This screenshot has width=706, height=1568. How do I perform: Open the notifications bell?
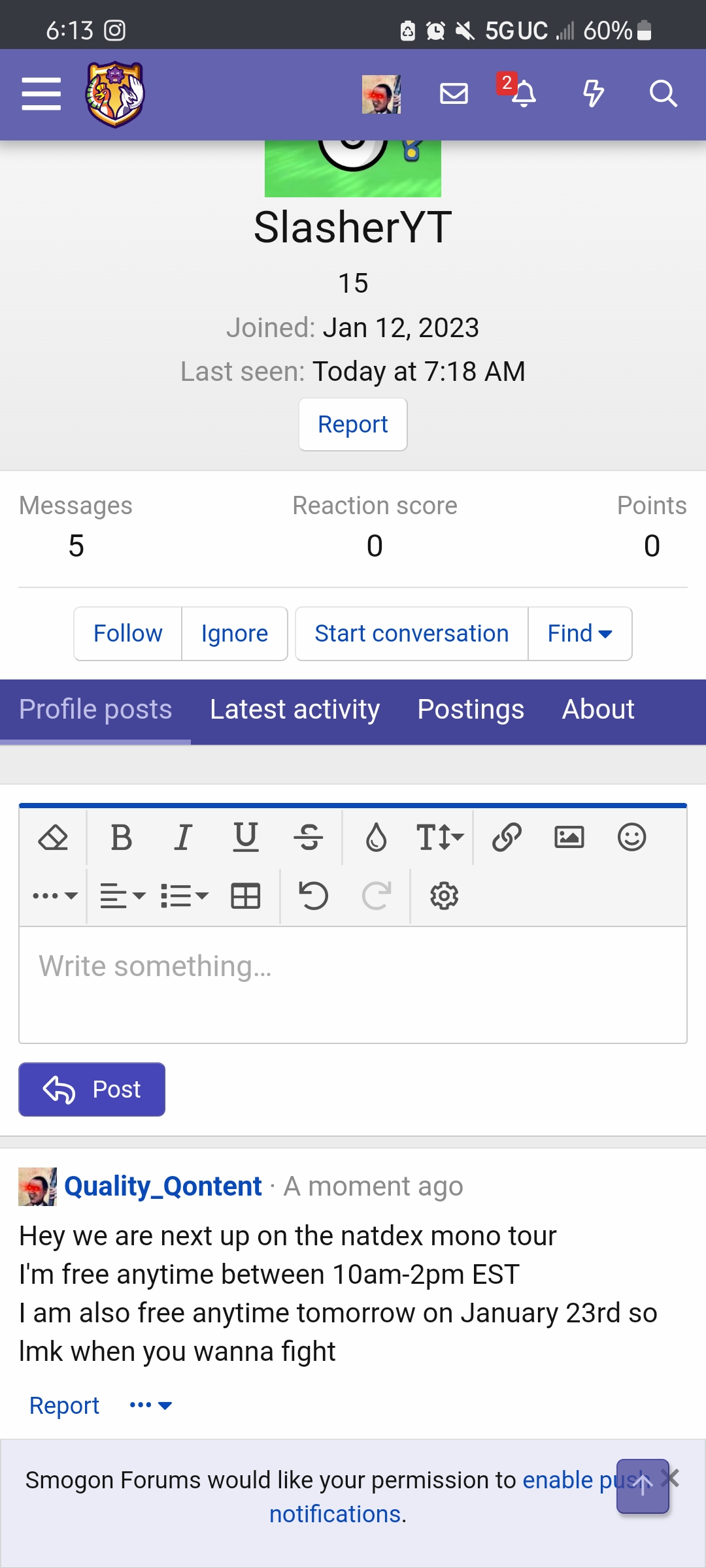[x=523, y=94]
